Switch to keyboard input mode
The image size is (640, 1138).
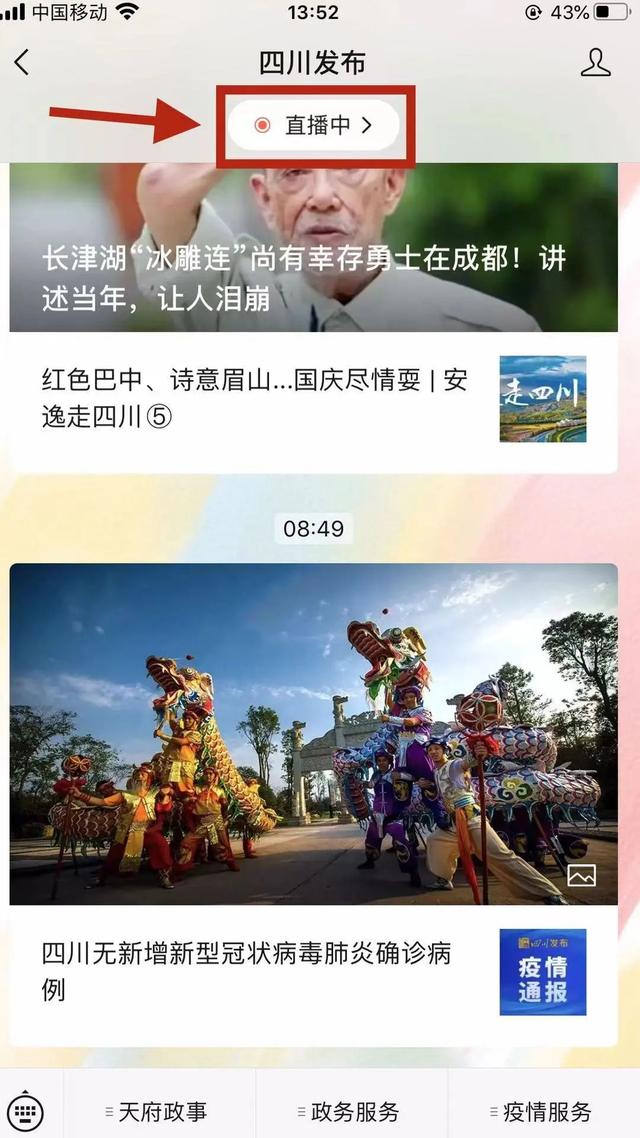tap(27, 1110)
